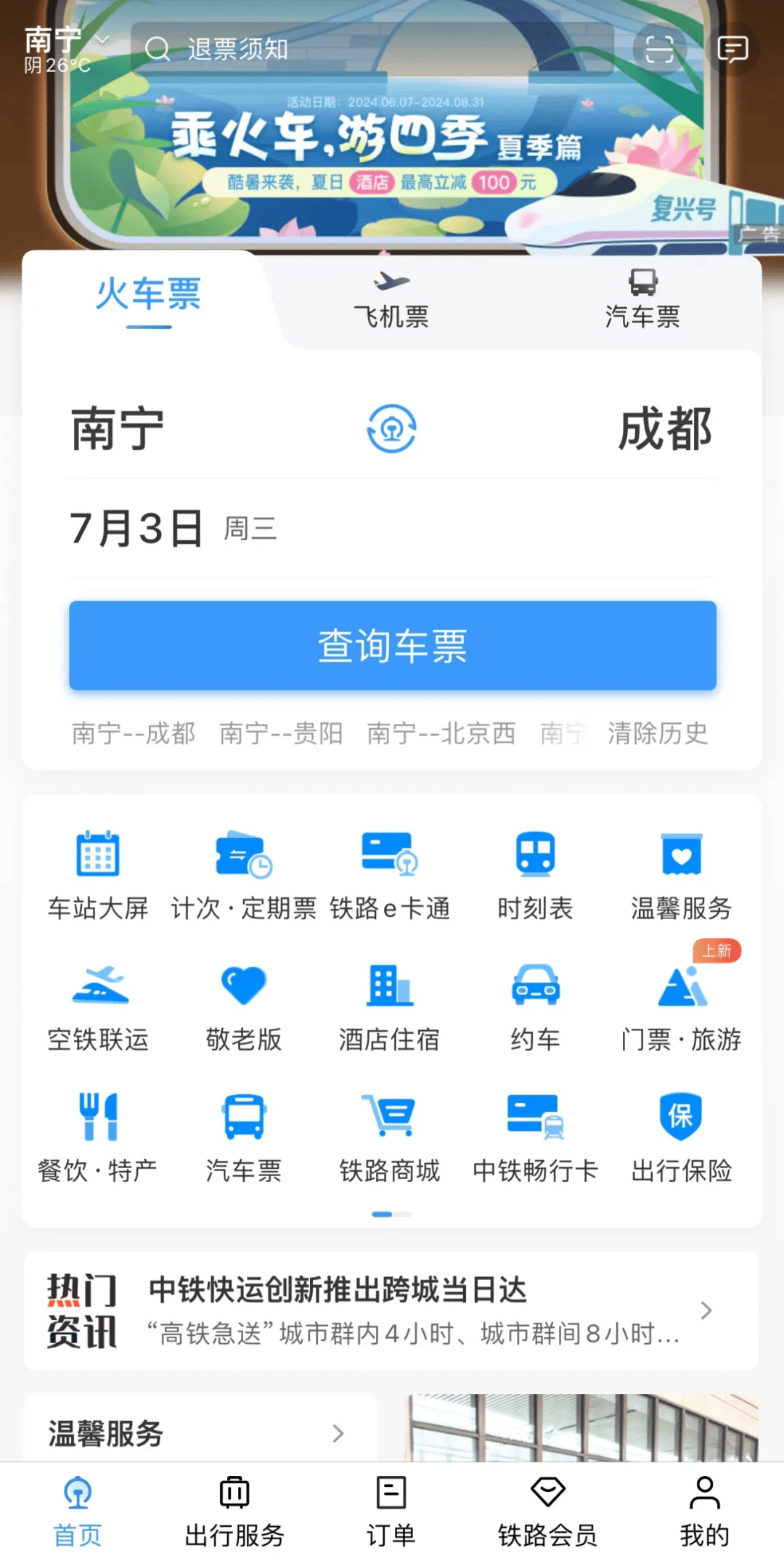Open the messages icon in top bar

(732, 49)
